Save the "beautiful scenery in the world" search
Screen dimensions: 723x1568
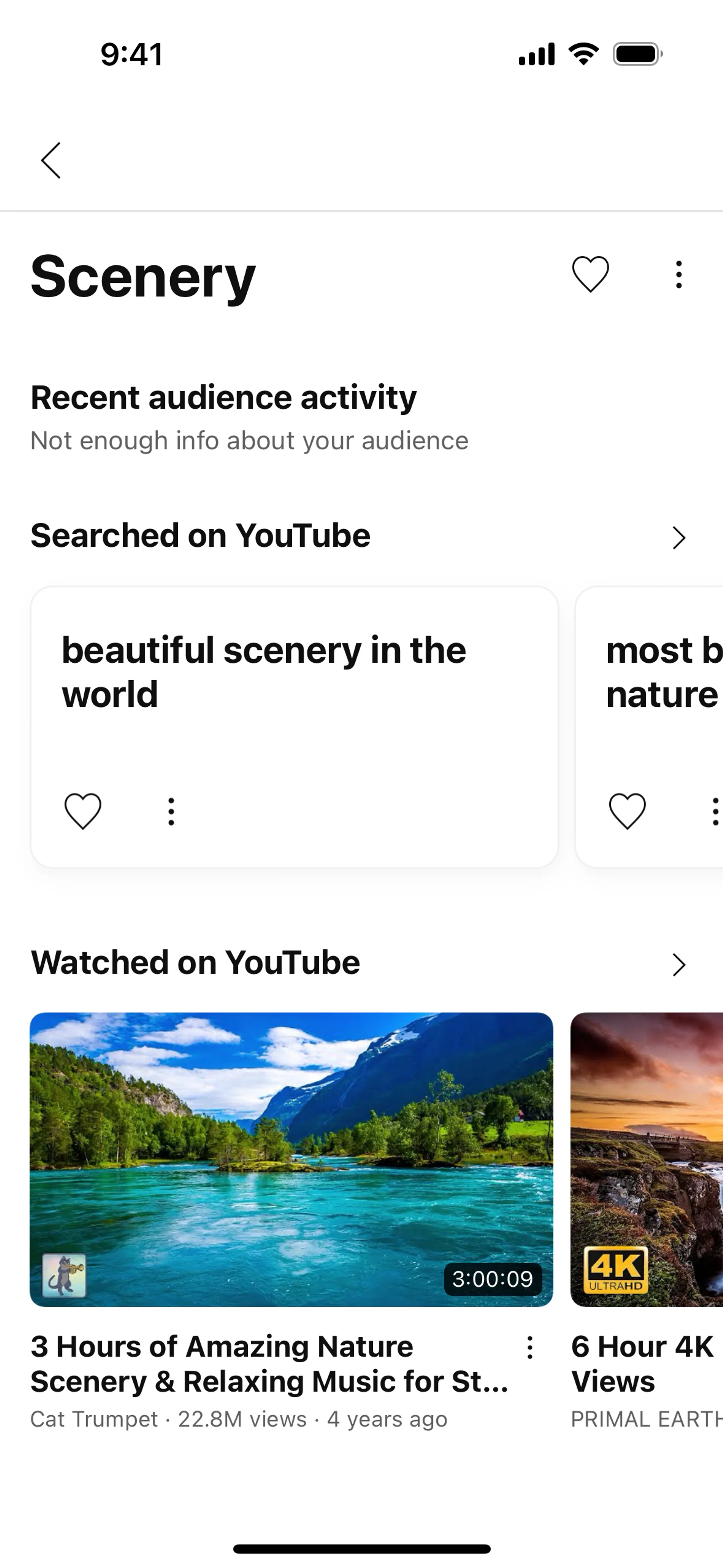point(83,811)
